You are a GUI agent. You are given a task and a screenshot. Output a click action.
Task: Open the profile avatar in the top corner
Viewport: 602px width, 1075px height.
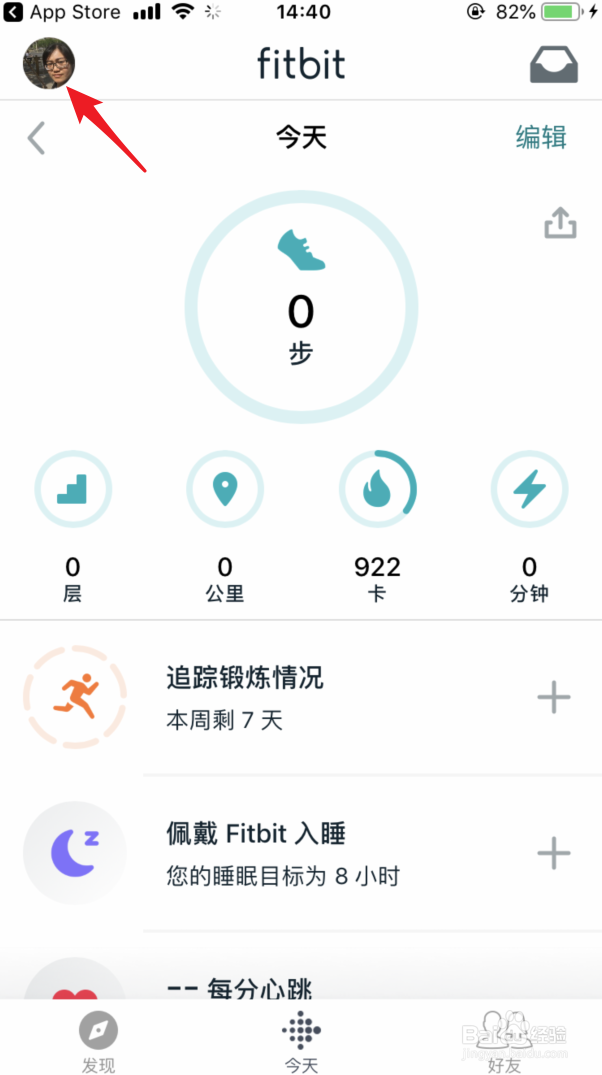tap(49, 63)
